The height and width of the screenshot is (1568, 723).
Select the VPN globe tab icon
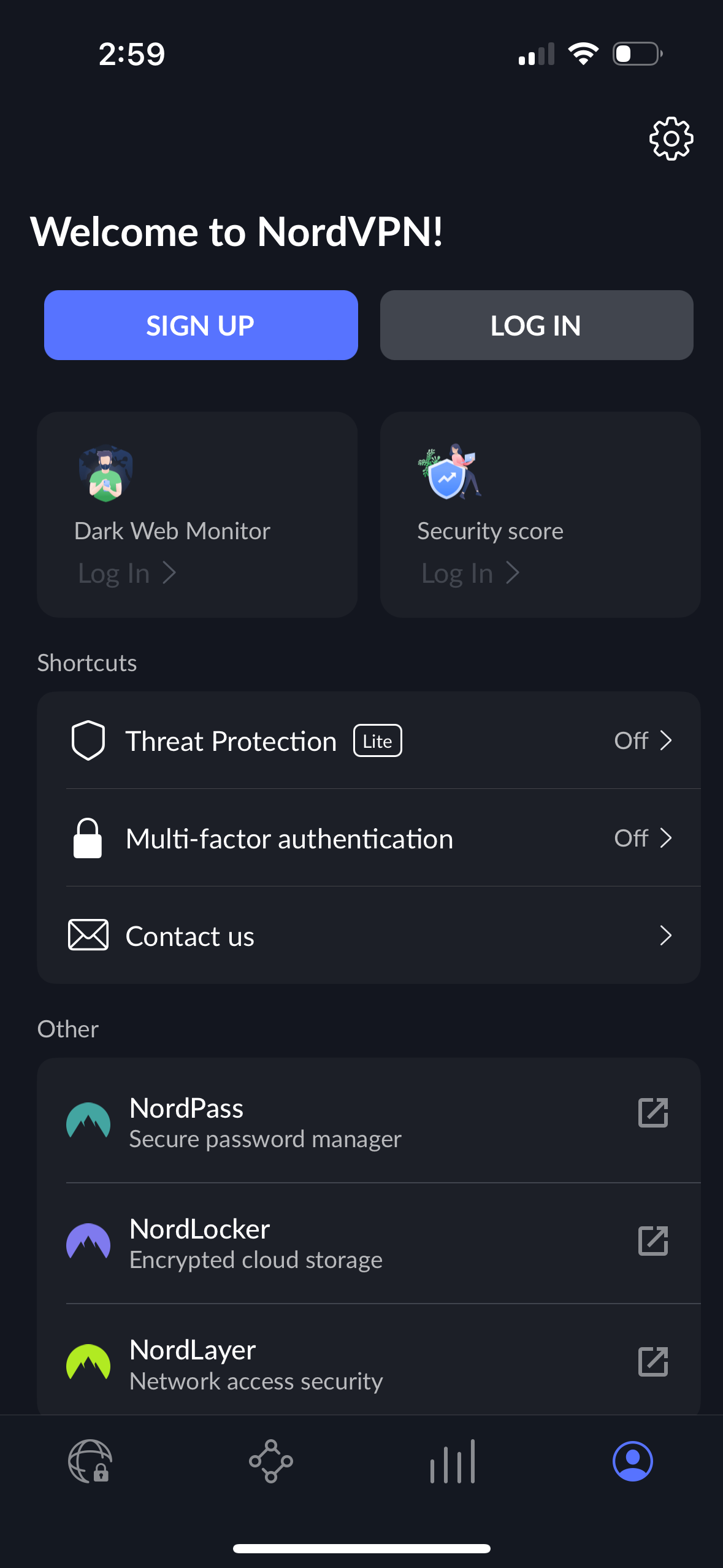(x=90, y=1462)
